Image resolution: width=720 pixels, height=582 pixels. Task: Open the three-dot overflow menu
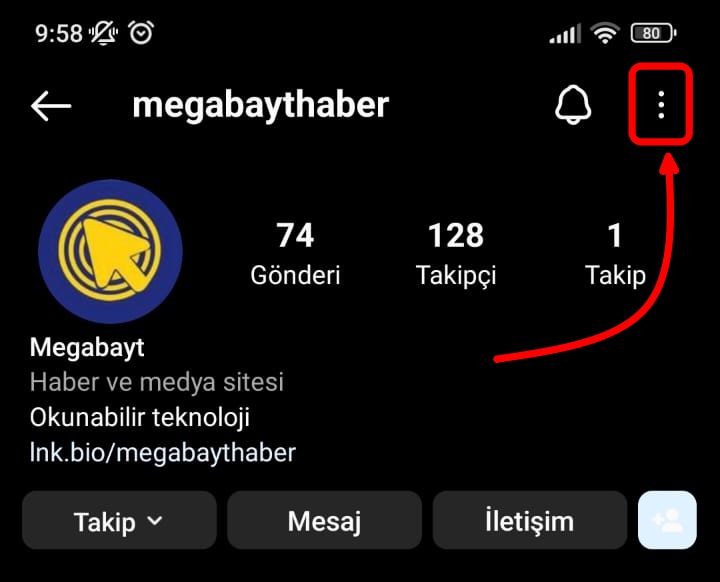point(660,105)
